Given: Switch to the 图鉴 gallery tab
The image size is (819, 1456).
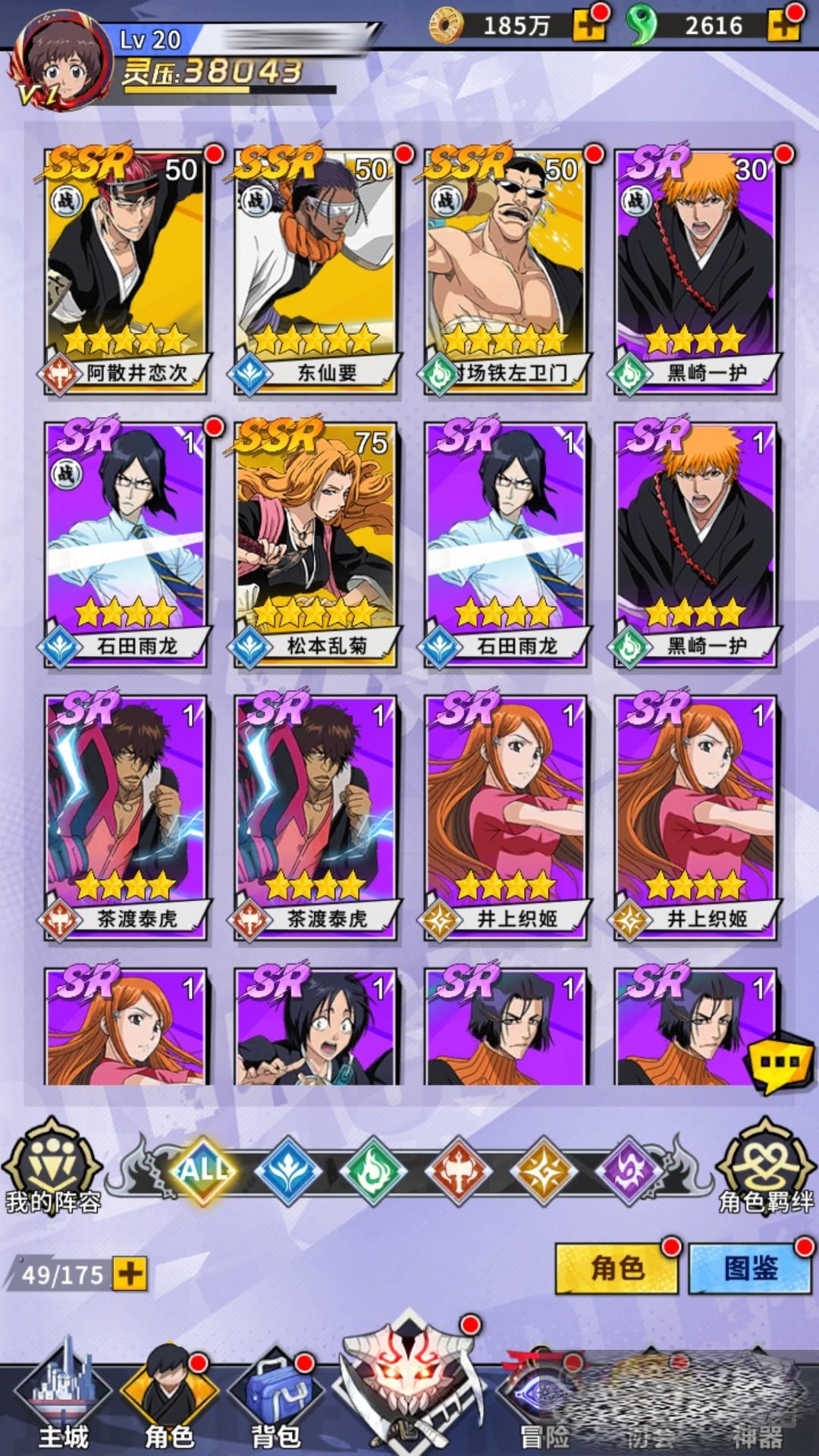Looking at the screenshot, I should coord(751,1268).
